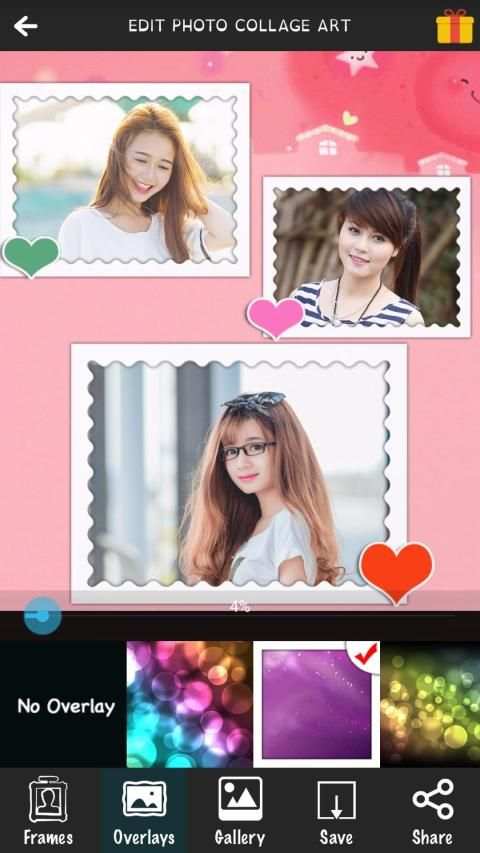The height and width of the screenshot is (853, 480).
Task: Apply the colorful bokeh overlay
Action: click(189, 705)
